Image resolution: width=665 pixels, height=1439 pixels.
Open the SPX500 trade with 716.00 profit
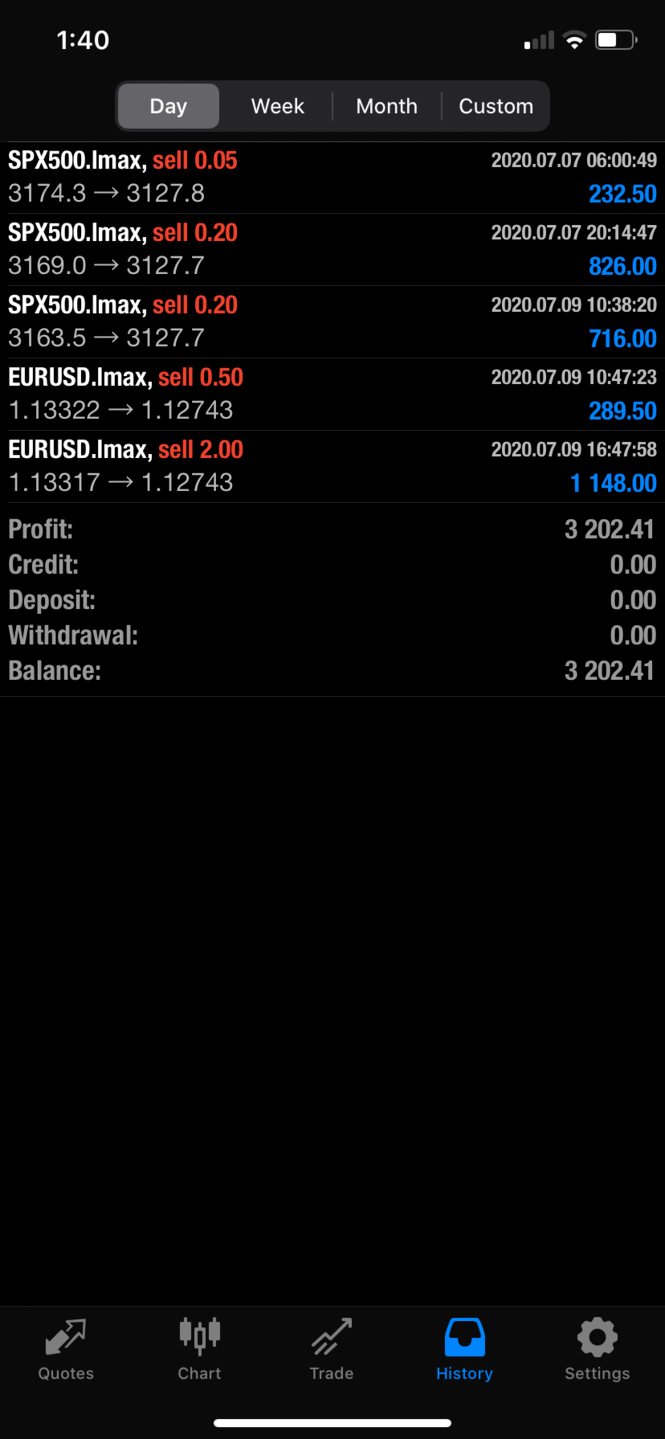(332, 321)
